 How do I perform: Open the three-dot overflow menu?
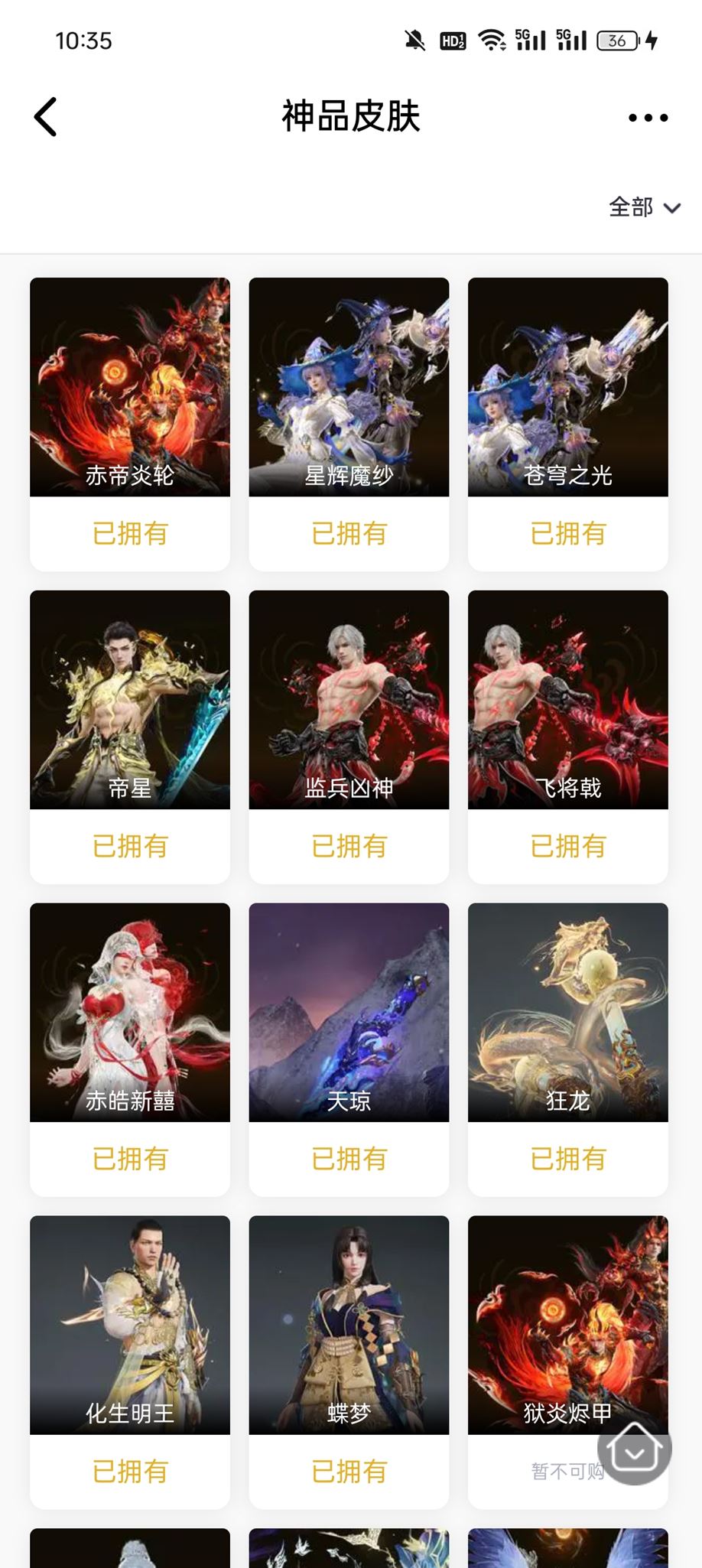pos(648,118)
